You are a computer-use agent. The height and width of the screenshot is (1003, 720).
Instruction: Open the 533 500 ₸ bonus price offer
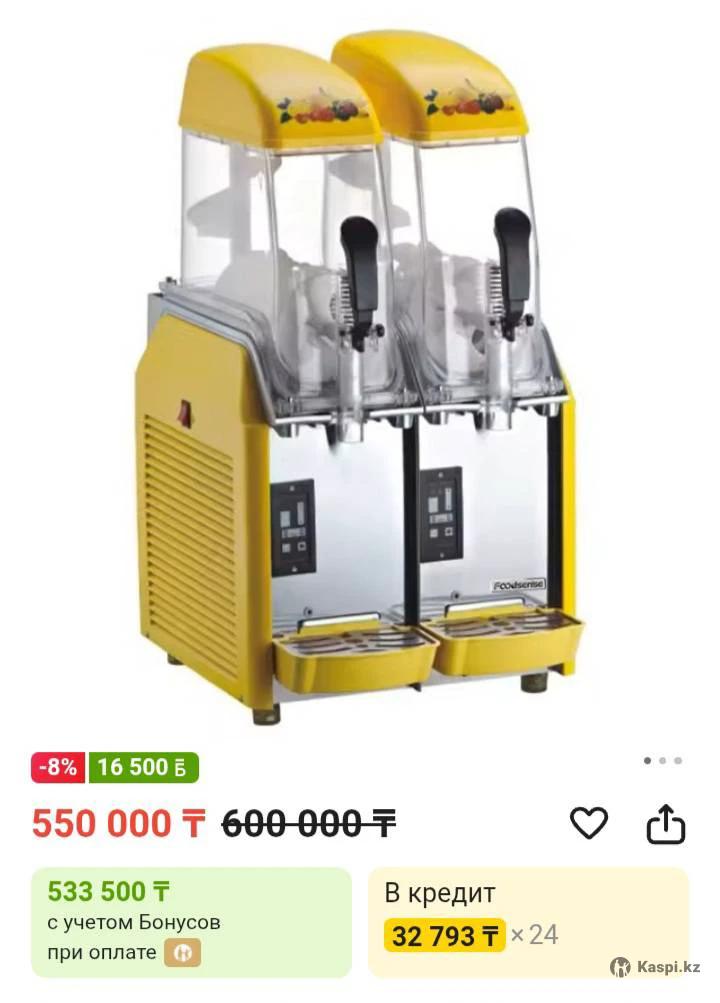[192, 922]
